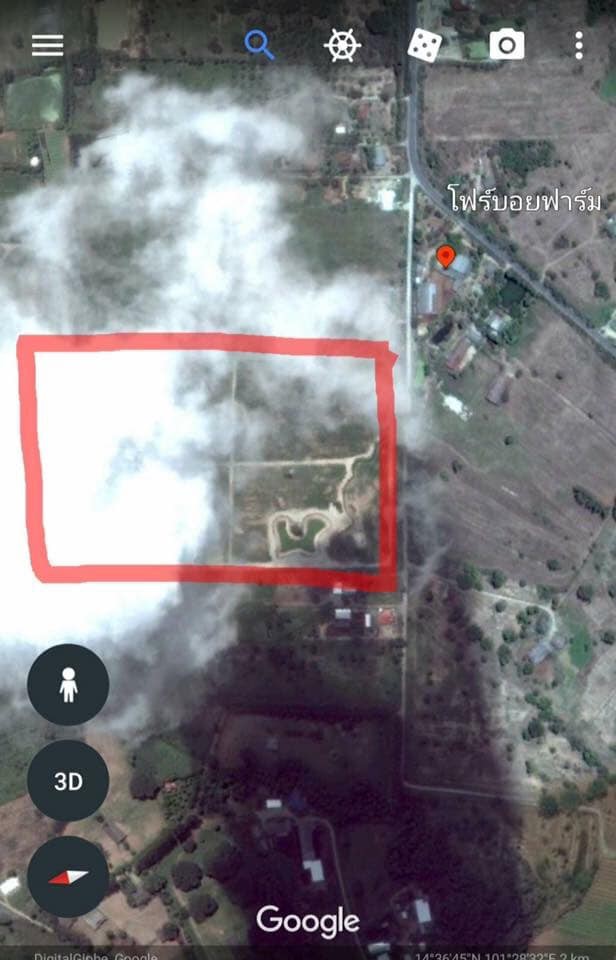The height and width of the screenshot is (960, 616).
Task: Switch to 3D view
Action: point(68,781)
